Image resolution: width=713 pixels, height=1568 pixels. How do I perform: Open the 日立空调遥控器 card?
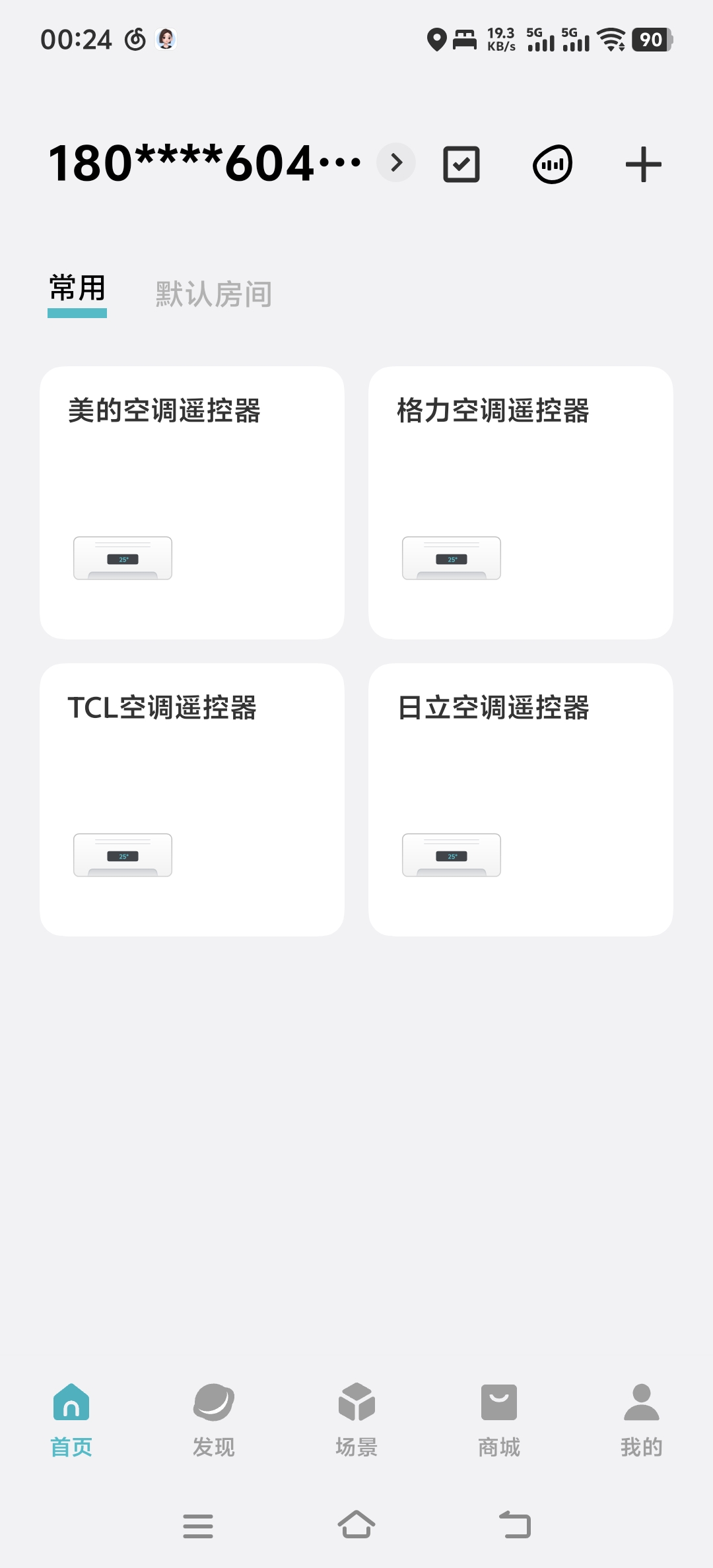click(x=521, y=799)
